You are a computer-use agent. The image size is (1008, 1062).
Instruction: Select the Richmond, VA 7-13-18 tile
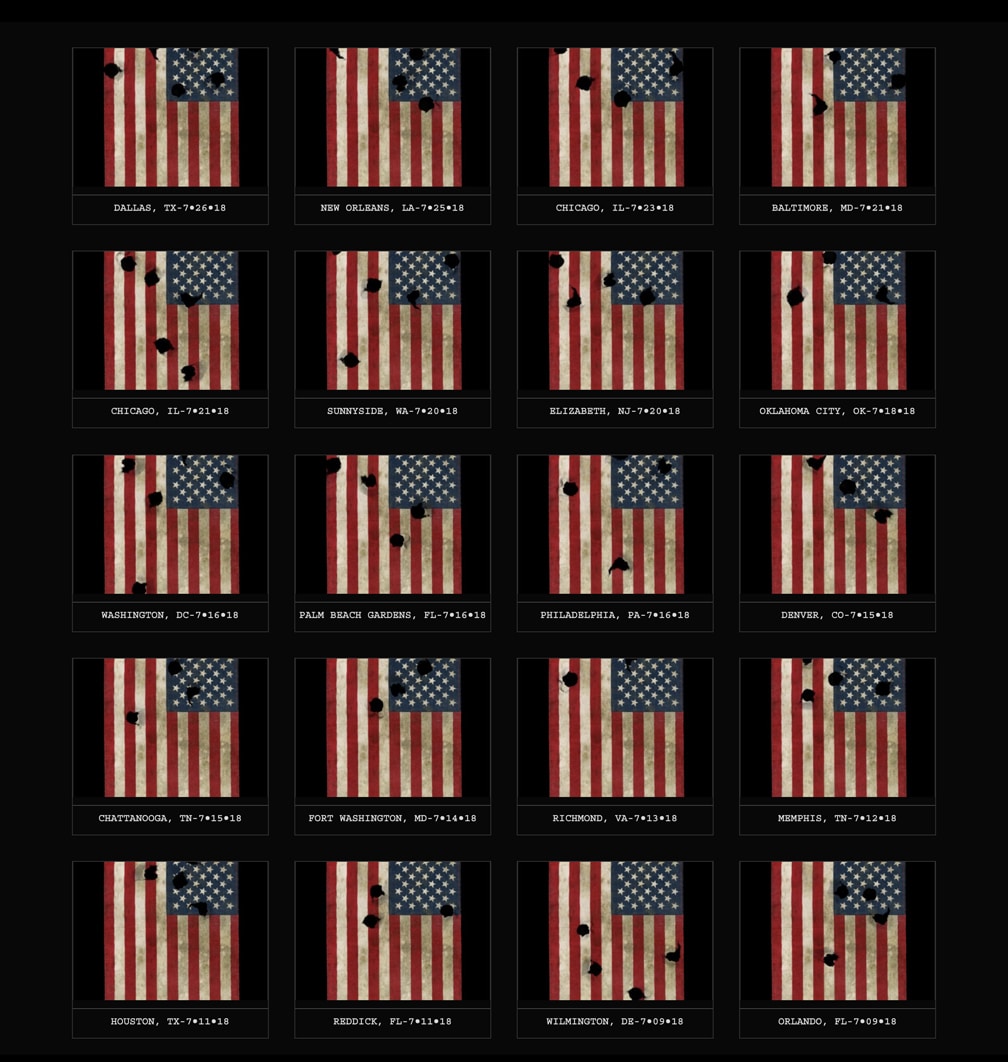615,728
